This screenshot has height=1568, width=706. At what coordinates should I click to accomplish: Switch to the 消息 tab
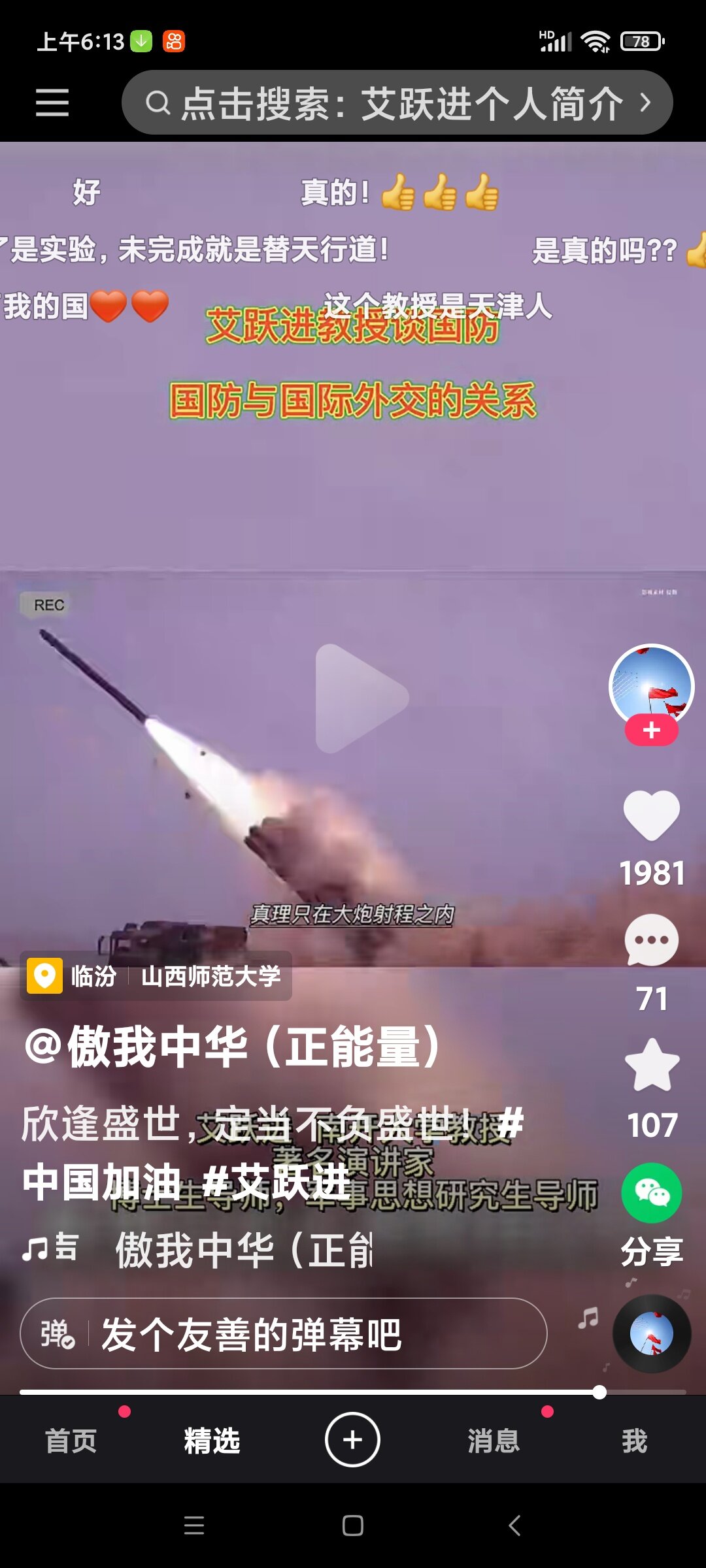[x=494, y=1441]
